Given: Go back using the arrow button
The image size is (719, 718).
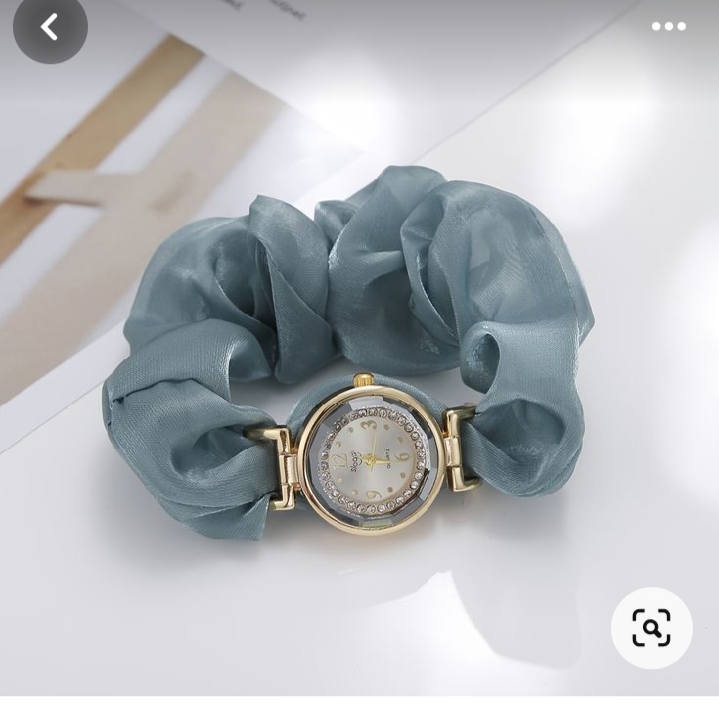Looking at the screenshot, I should pyautogui.click(x=49, y=27).
